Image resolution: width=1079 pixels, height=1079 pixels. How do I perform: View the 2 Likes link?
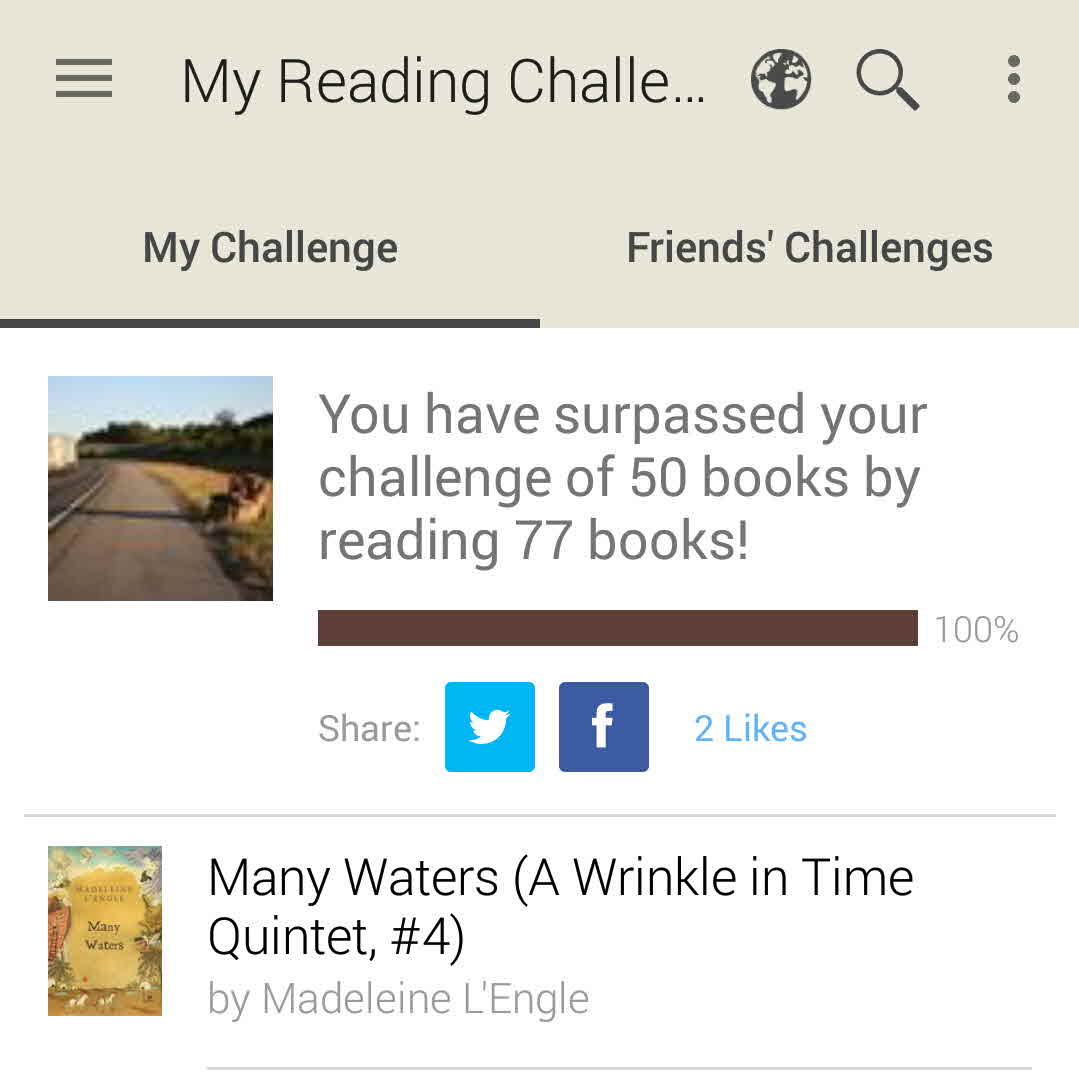click(750, 729)
